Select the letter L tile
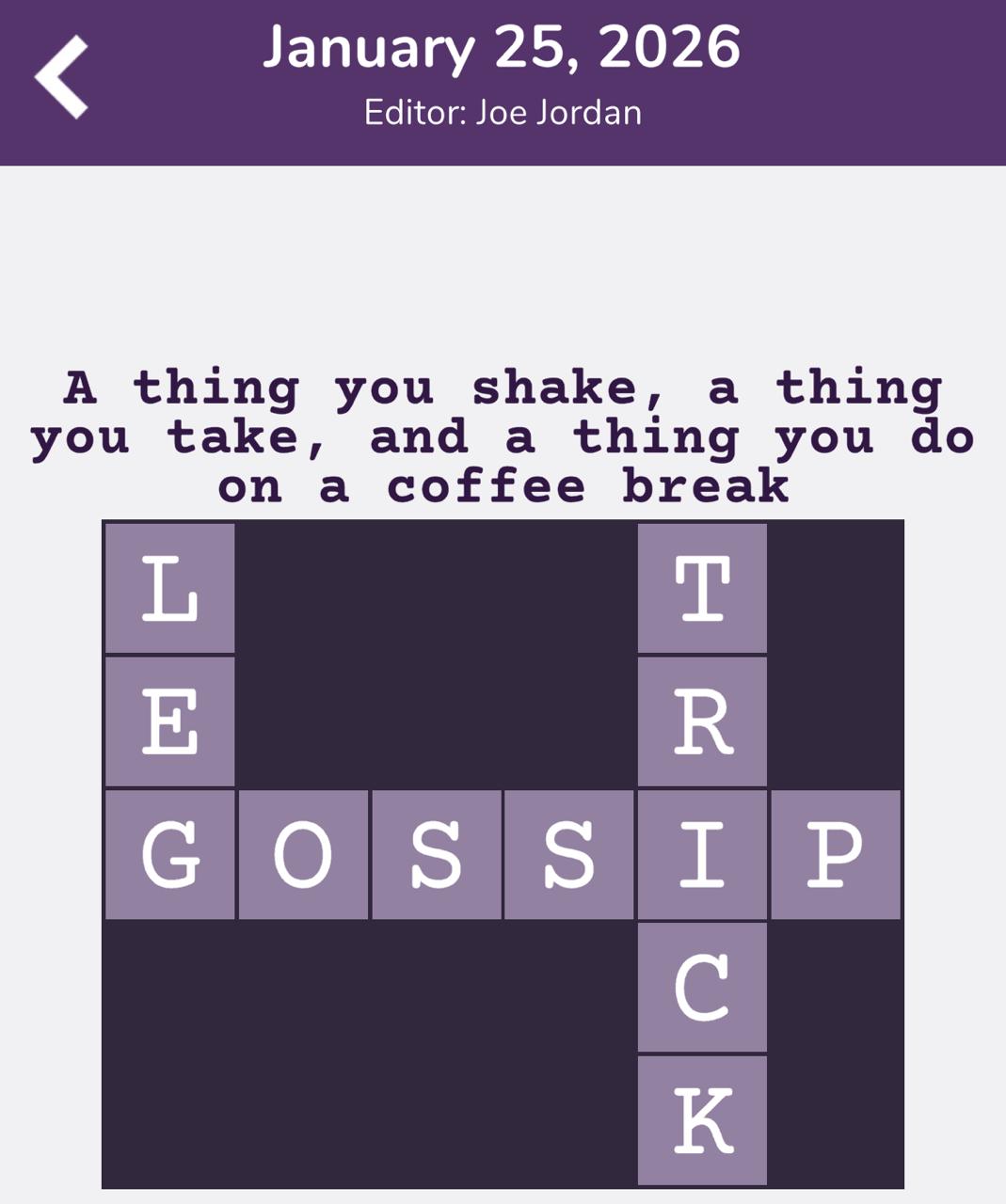The image size is (1006, 1204). tap(169, 589)
